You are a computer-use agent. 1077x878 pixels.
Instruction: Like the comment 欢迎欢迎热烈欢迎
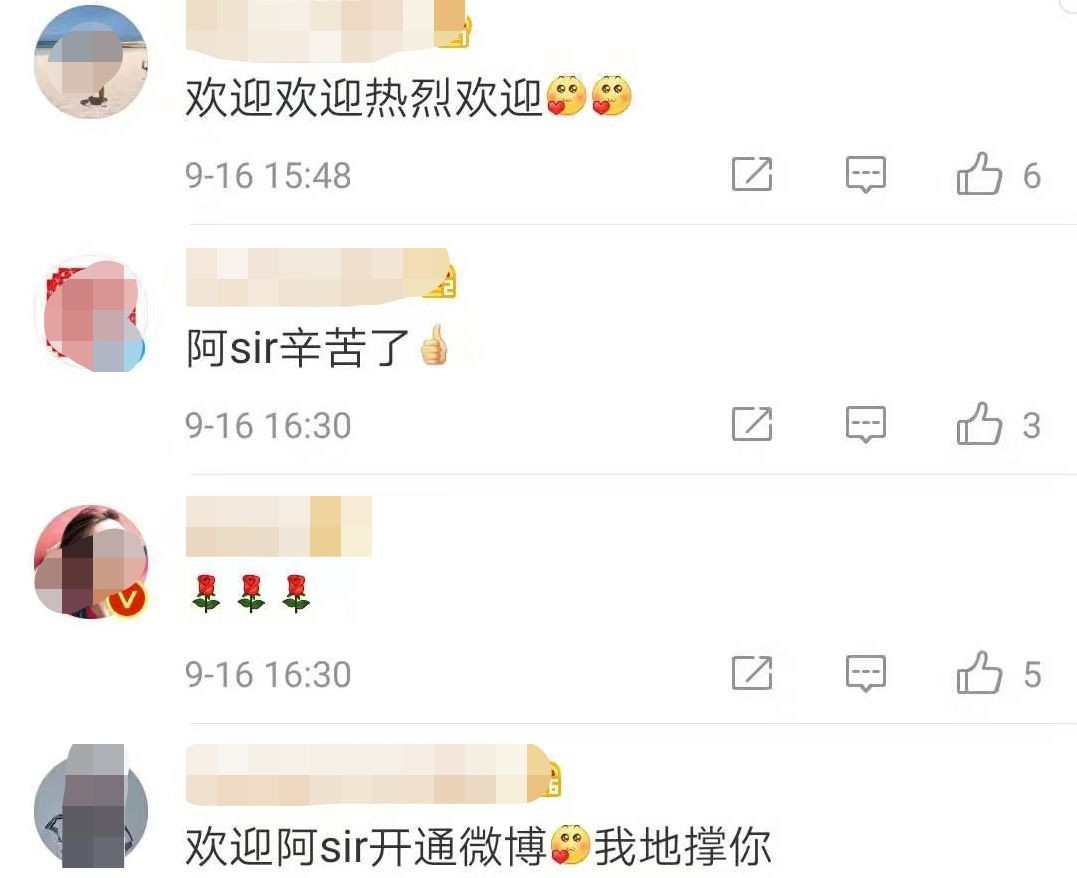click(980, 175)
